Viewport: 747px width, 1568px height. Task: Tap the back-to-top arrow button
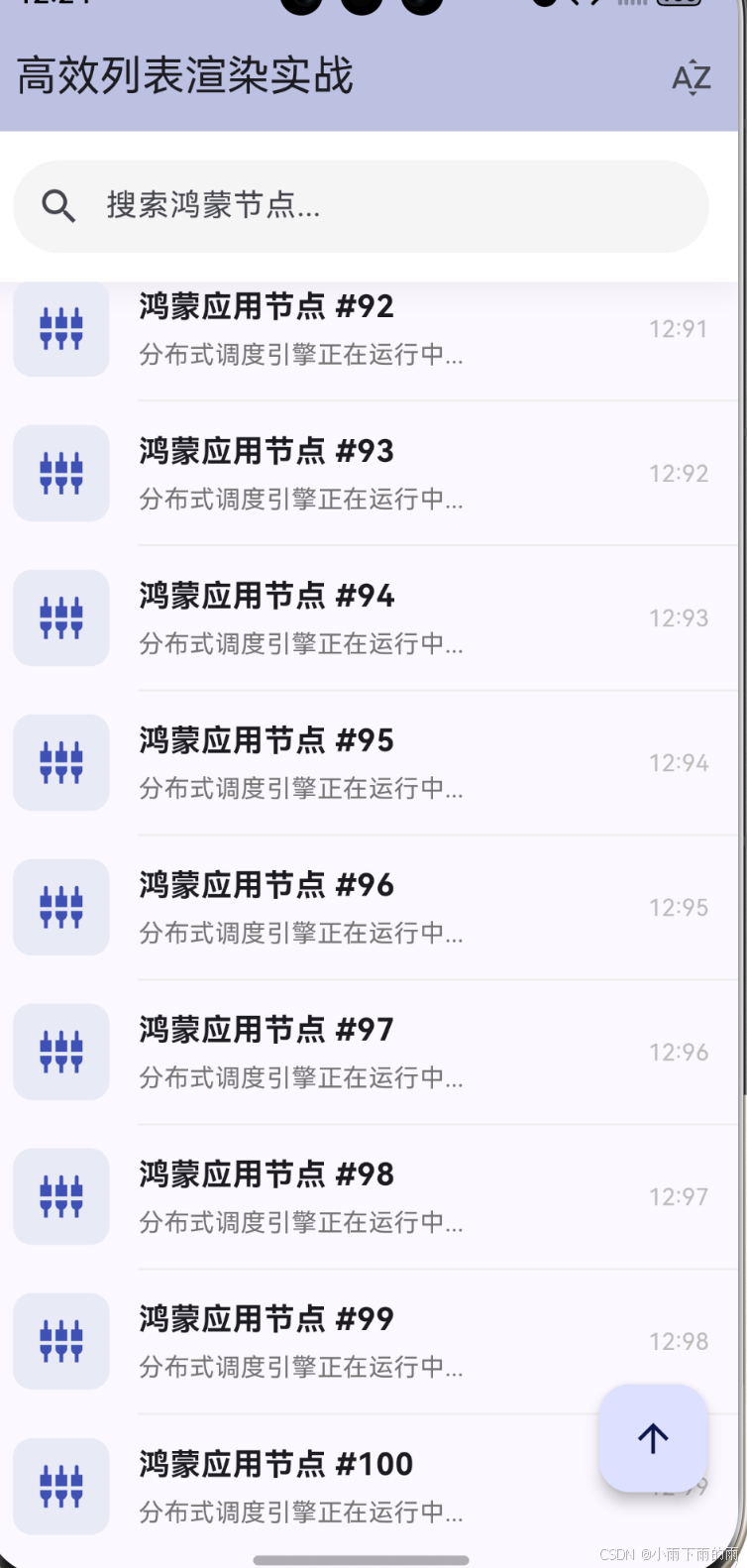(652, 1438)
